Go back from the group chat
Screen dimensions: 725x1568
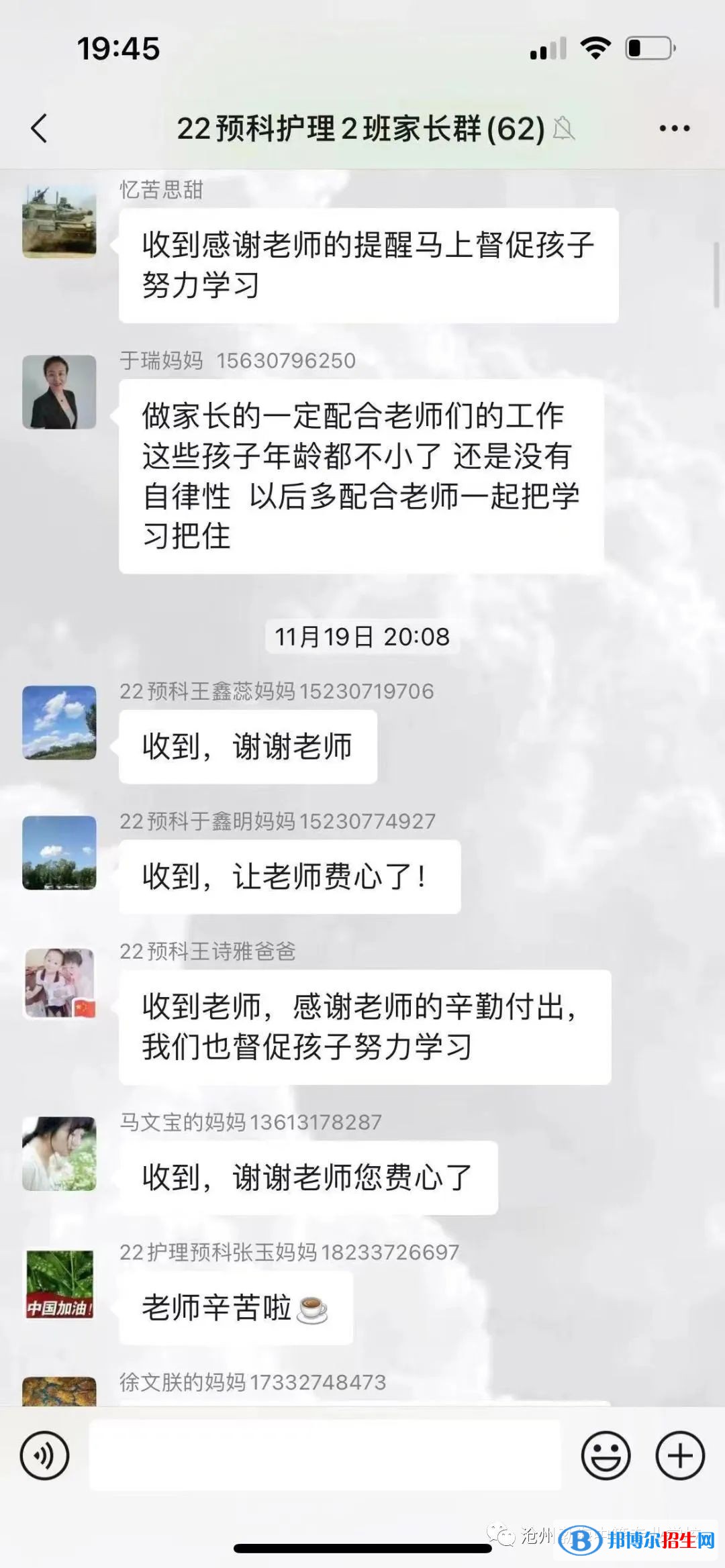pyautogui.click(x=40, y=128)
